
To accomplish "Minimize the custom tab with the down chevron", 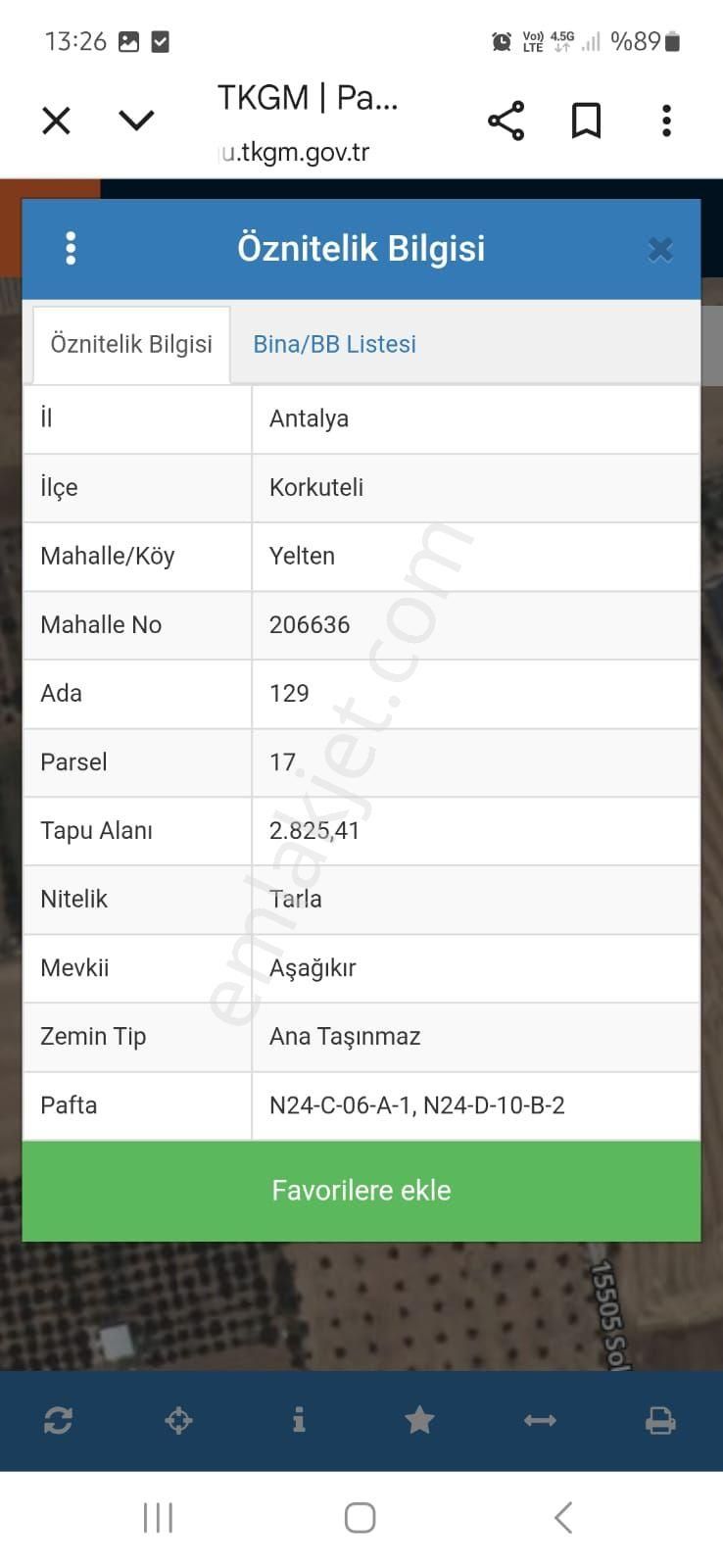I will point(136,121).
